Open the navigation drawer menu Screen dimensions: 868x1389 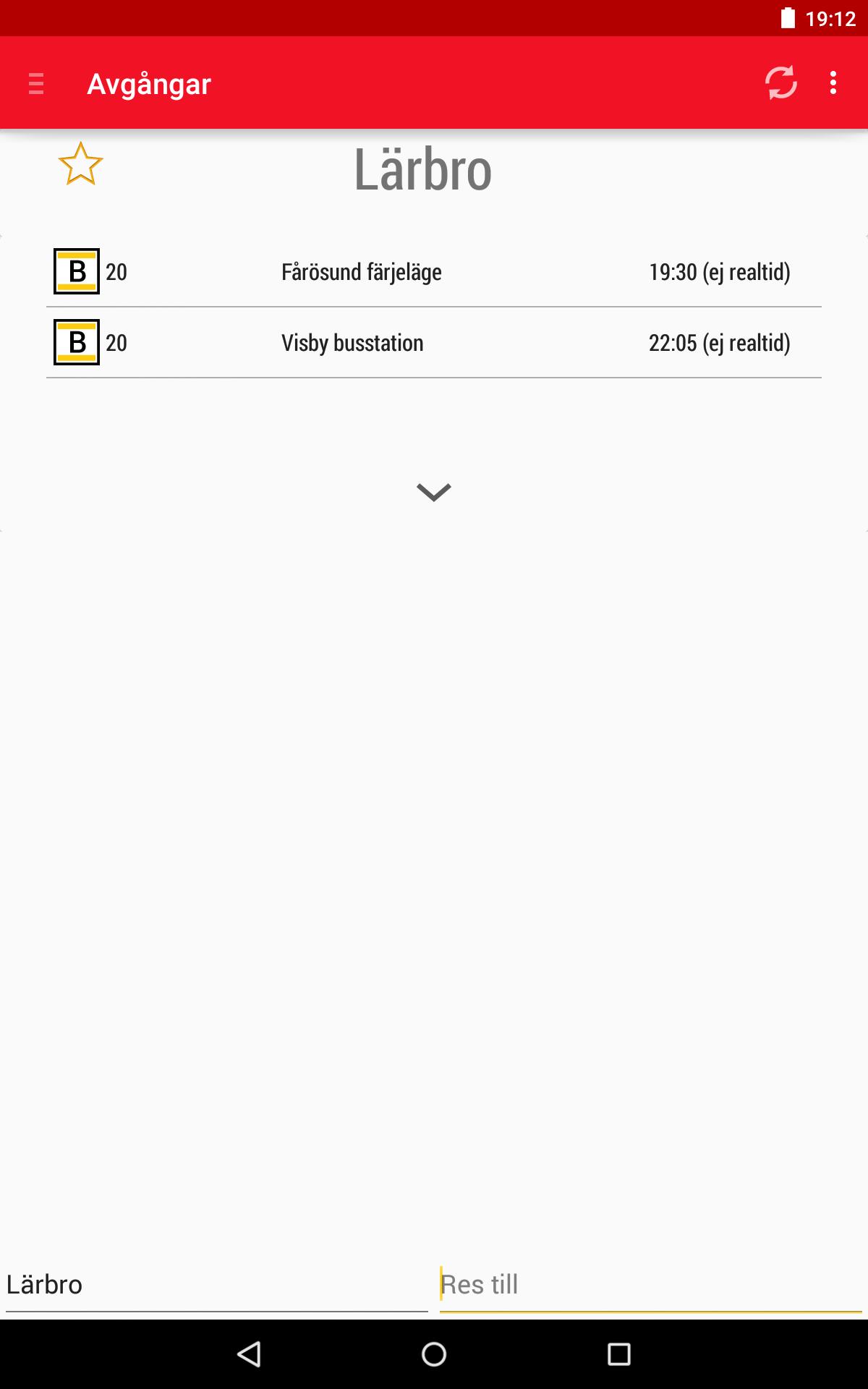pos(36,83)
